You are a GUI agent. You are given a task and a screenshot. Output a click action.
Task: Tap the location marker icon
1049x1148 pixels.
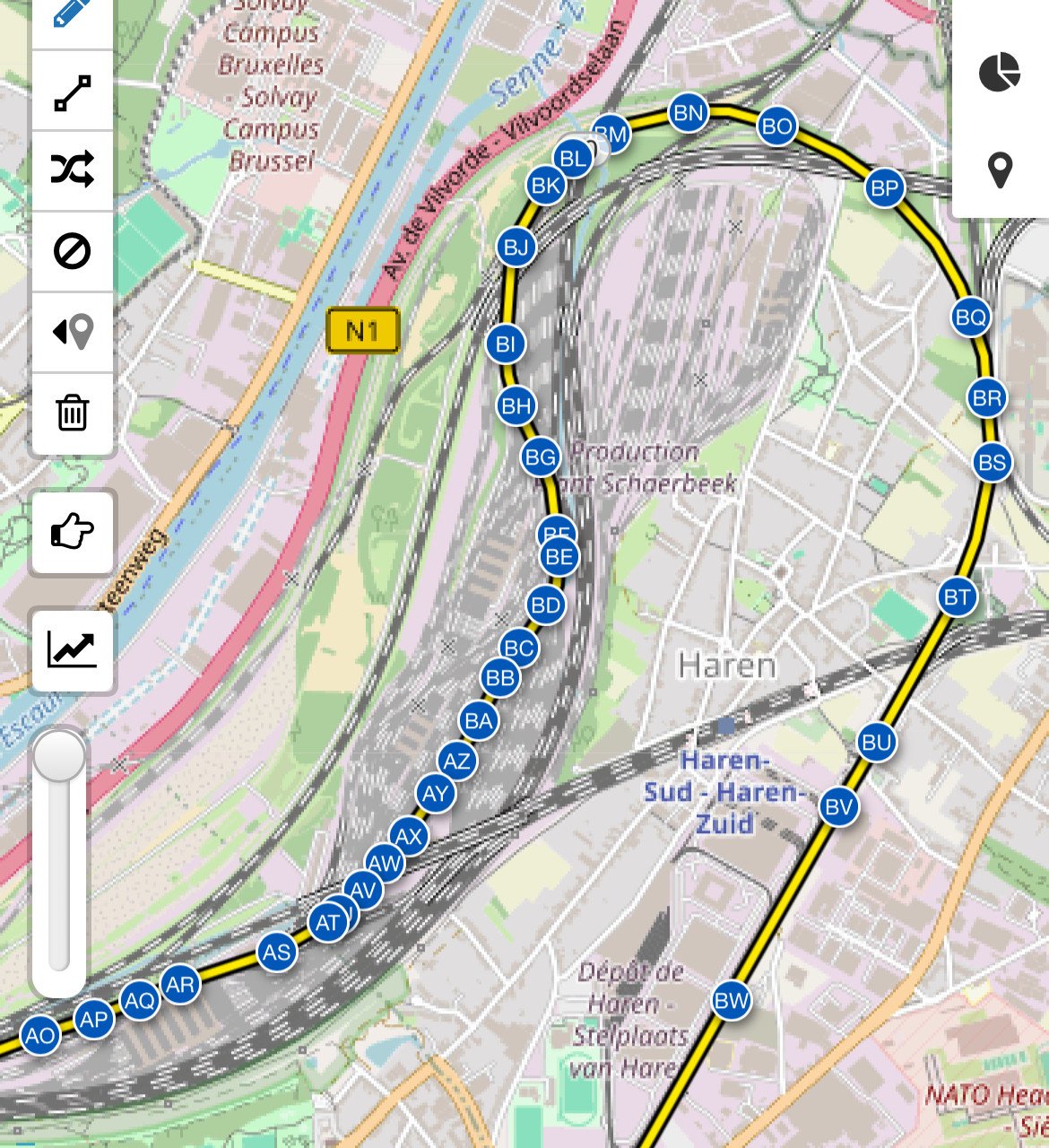pos(999,170)
